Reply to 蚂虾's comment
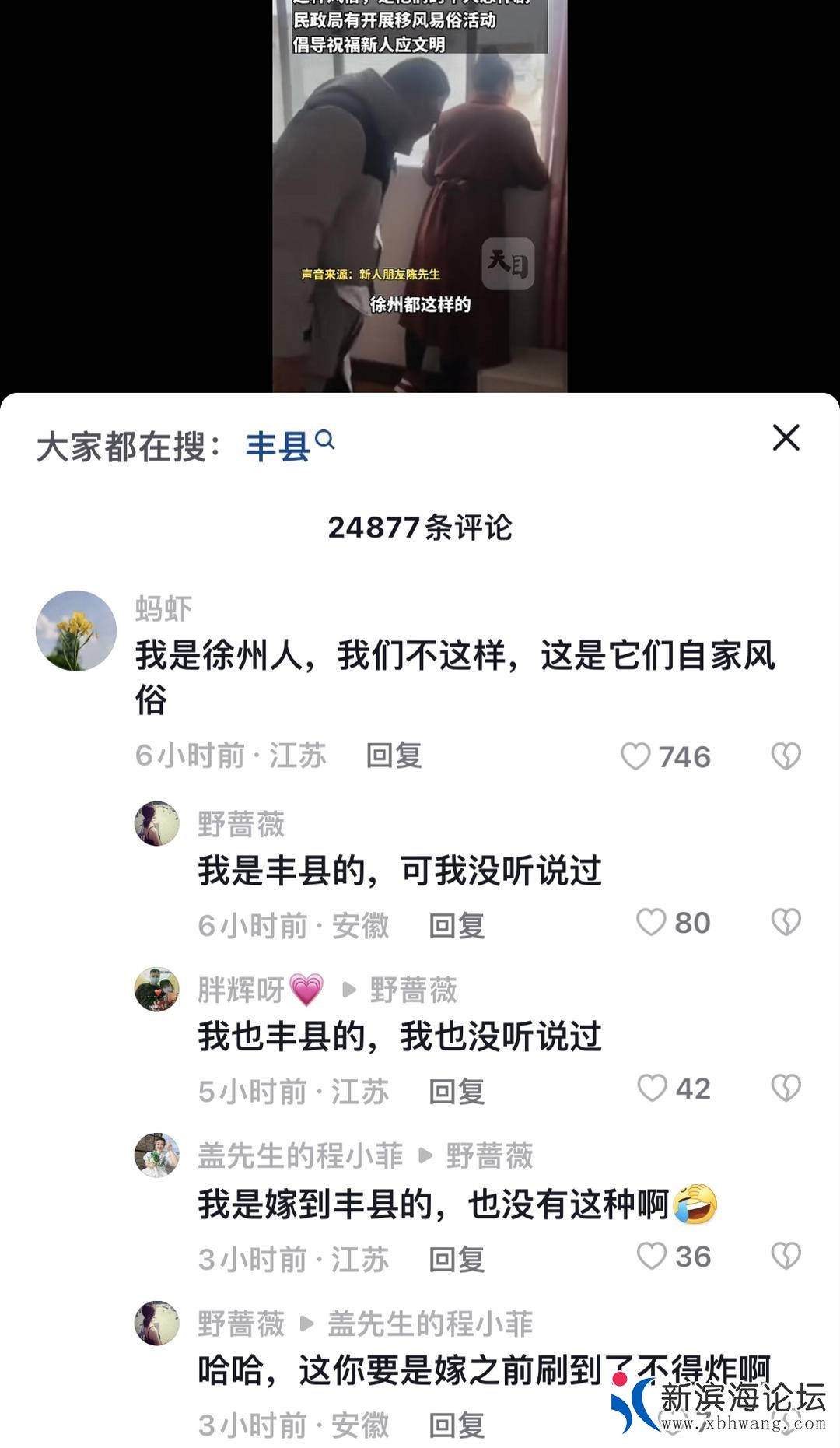The height and width of the screenshot is (1448, 840). (x=394, y=756)
